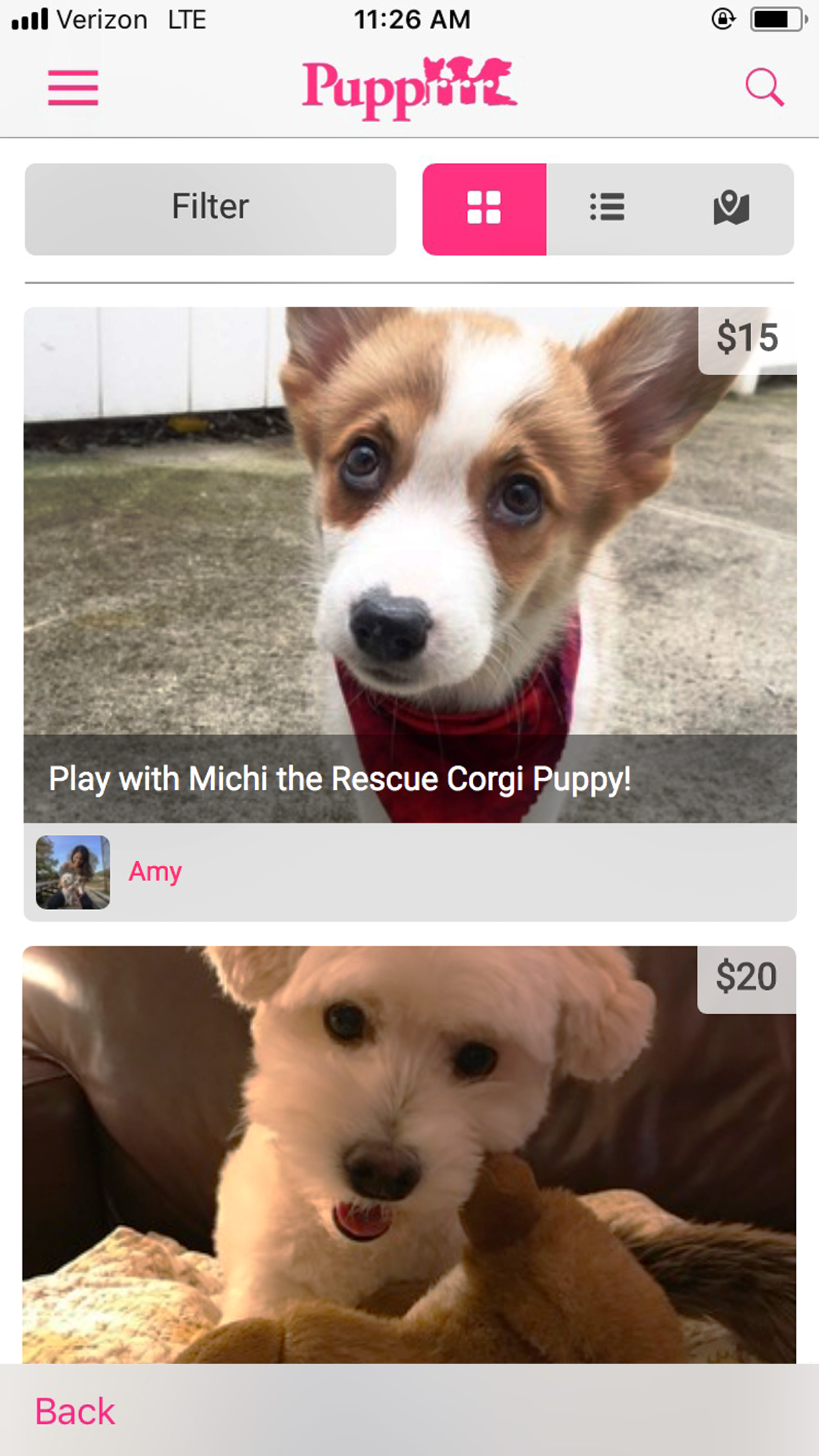The image size is (819, 1456).
Task: Toggle grid view as active display mode
Action: tap(485, 208)
